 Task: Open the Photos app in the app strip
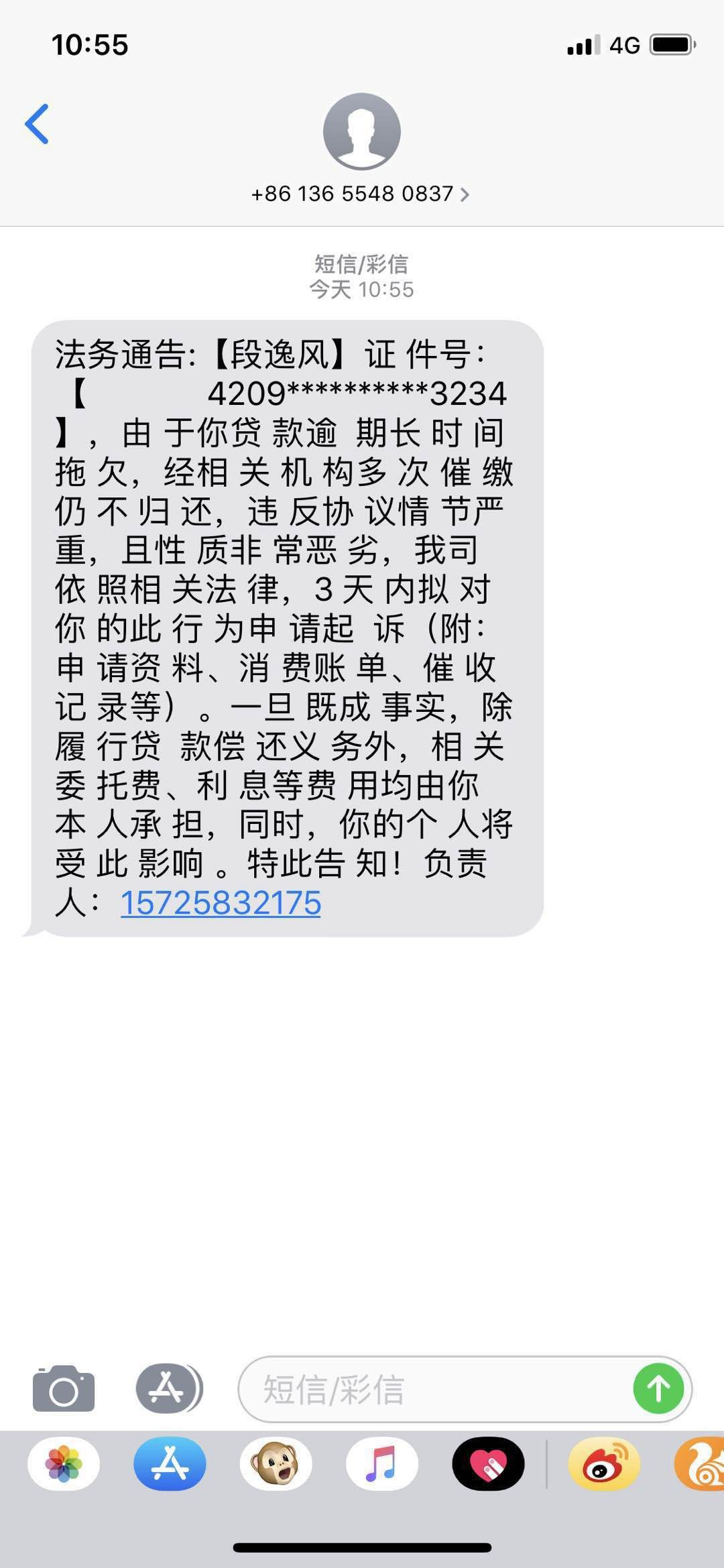[x=64, y=1463]
